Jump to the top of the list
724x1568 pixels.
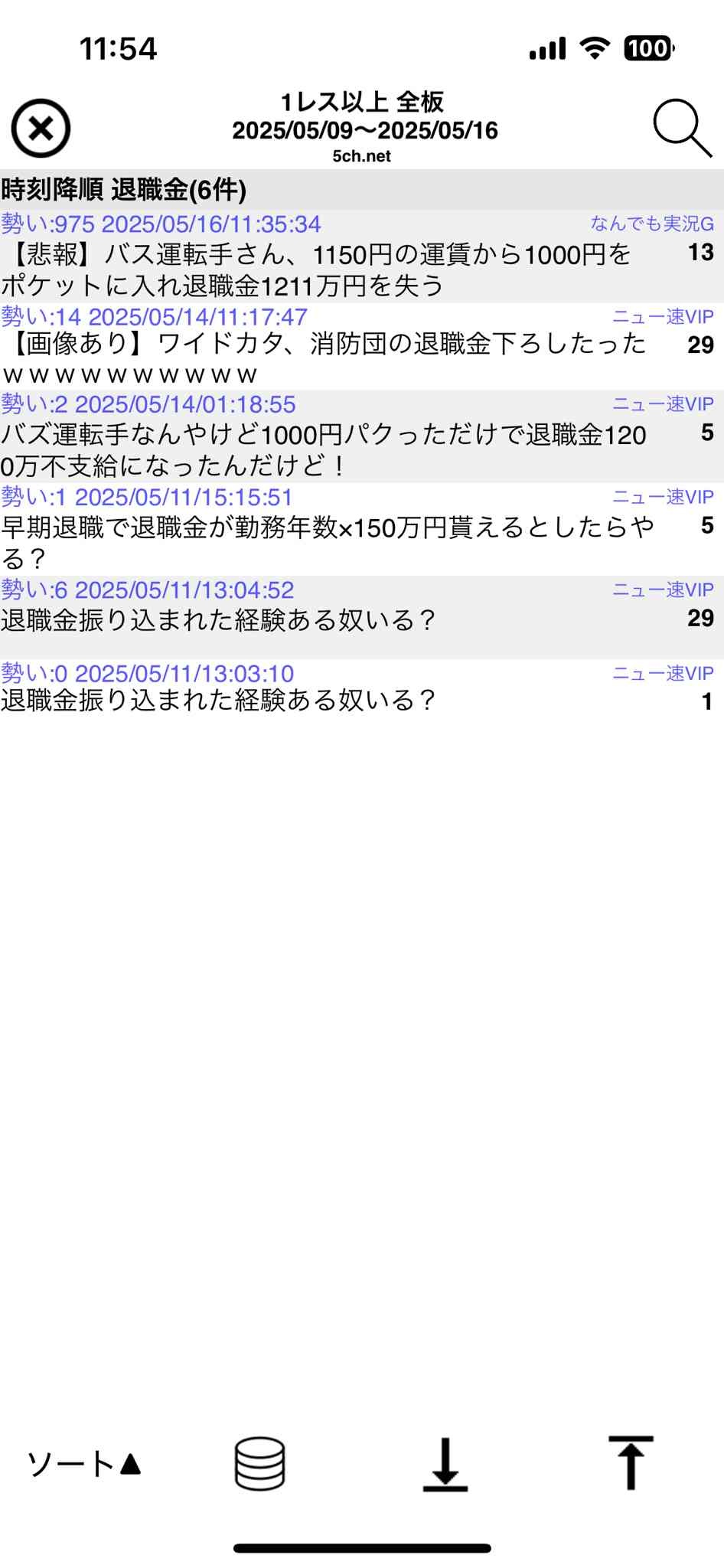tap(631, 1462)
